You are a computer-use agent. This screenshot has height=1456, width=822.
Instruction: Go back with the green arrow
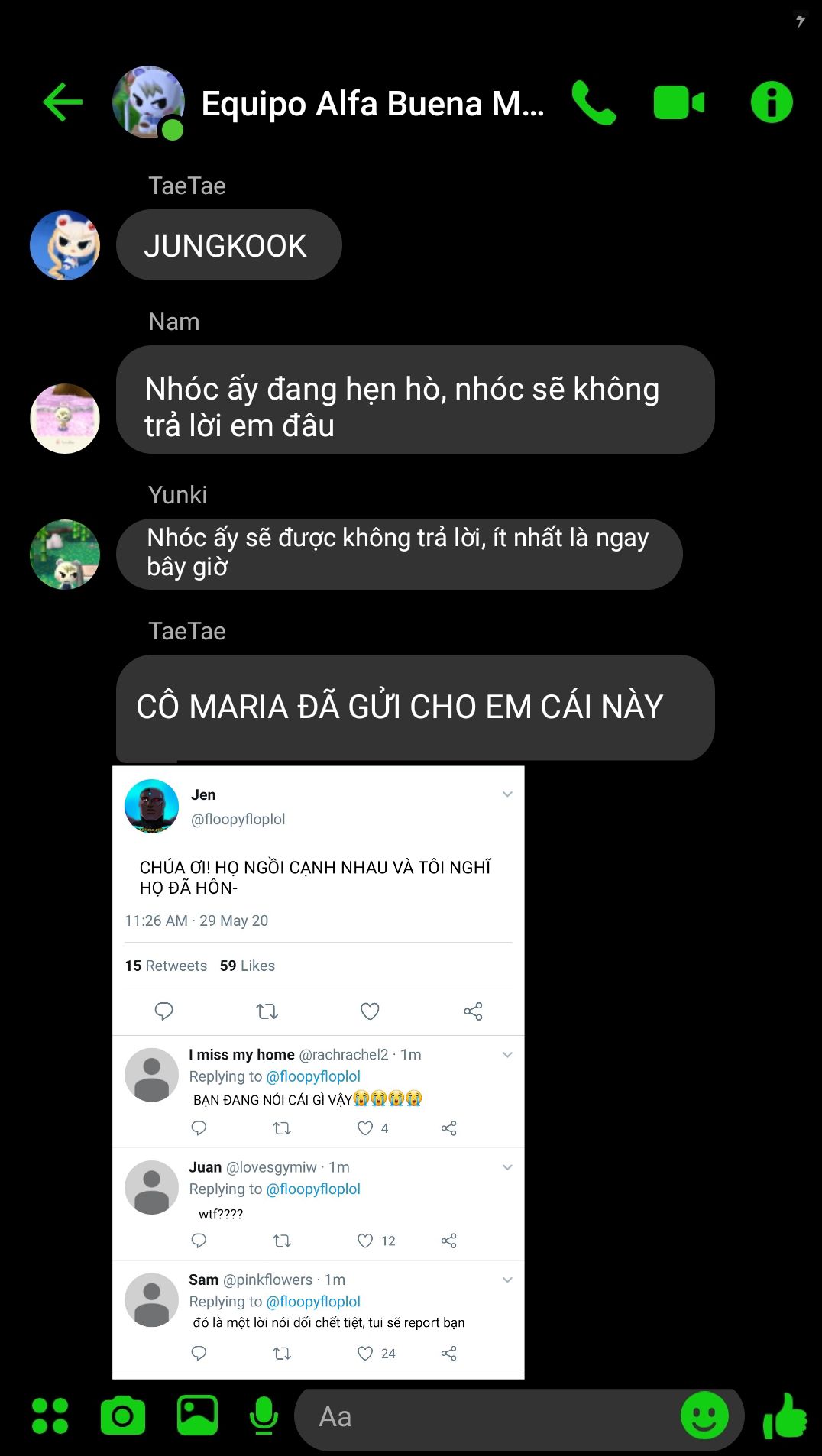pos(63,102)
